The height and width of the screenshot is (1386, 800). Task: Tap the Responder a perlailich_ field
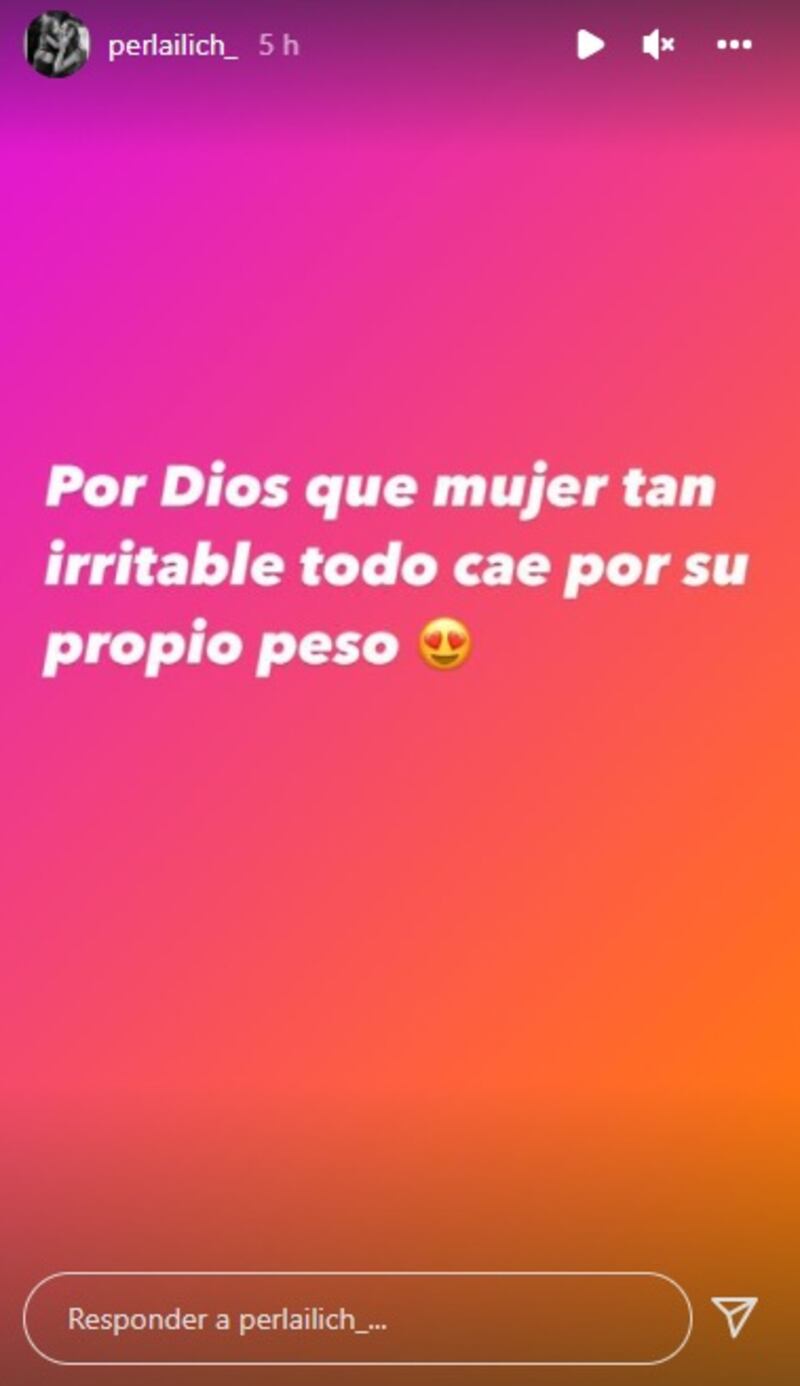pos(357,1319)
